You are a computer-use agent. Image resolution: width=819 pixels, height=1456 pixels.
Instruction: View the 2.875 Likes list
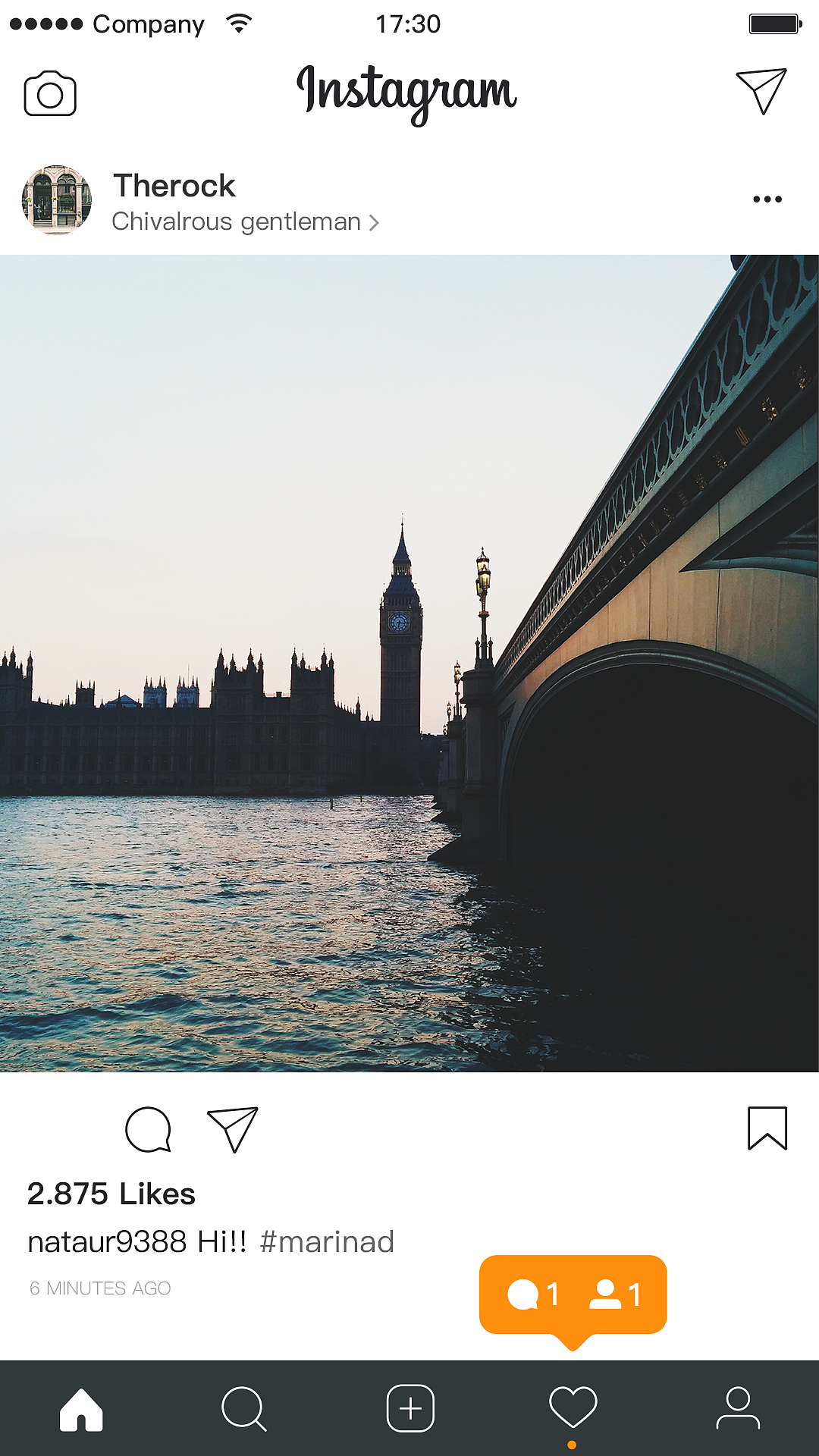111,1194
